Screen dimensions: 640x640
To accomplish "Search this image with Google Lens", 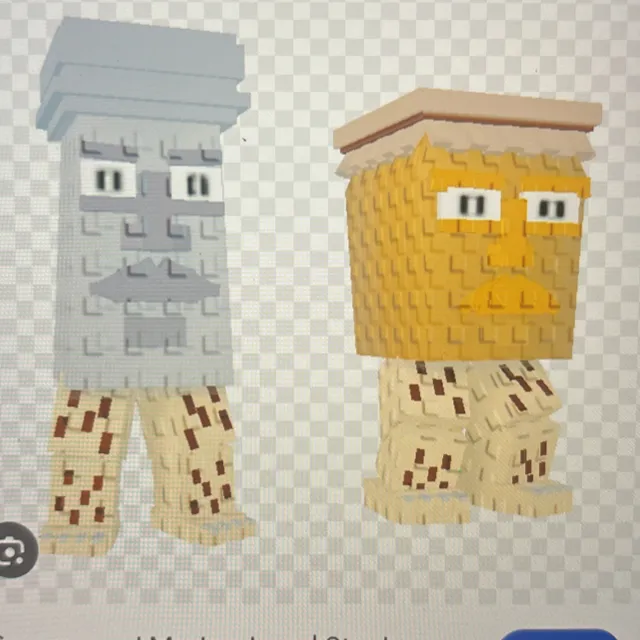I will point(14,550).
